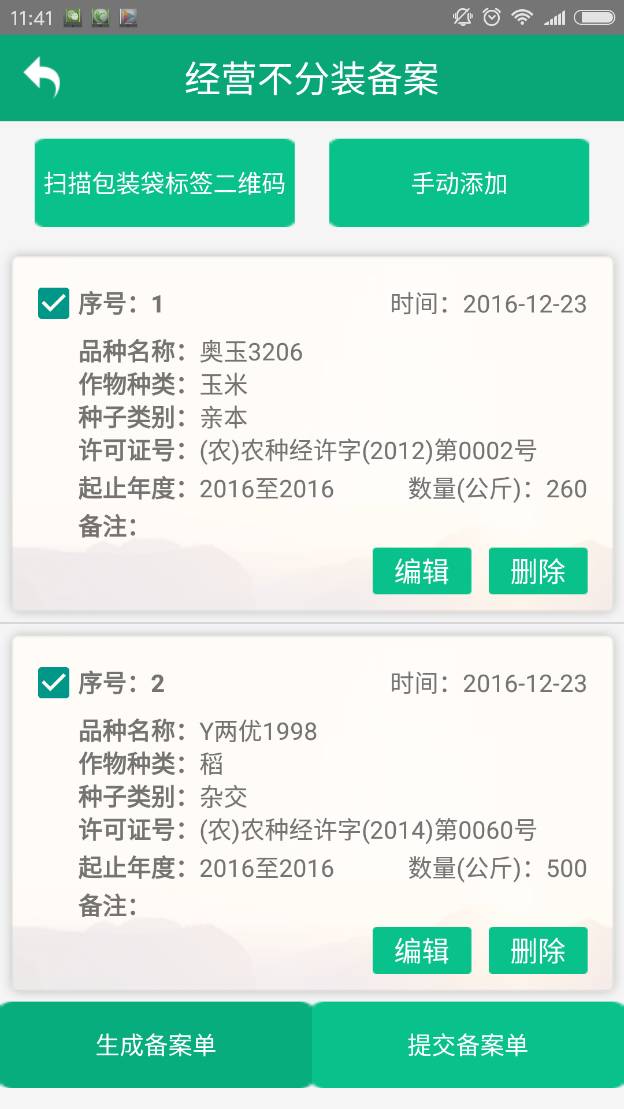Viewport: 624px width, 1109px height.
Task: Edit the 奥玉3206 record with 编辑
Action: (421, 571)
